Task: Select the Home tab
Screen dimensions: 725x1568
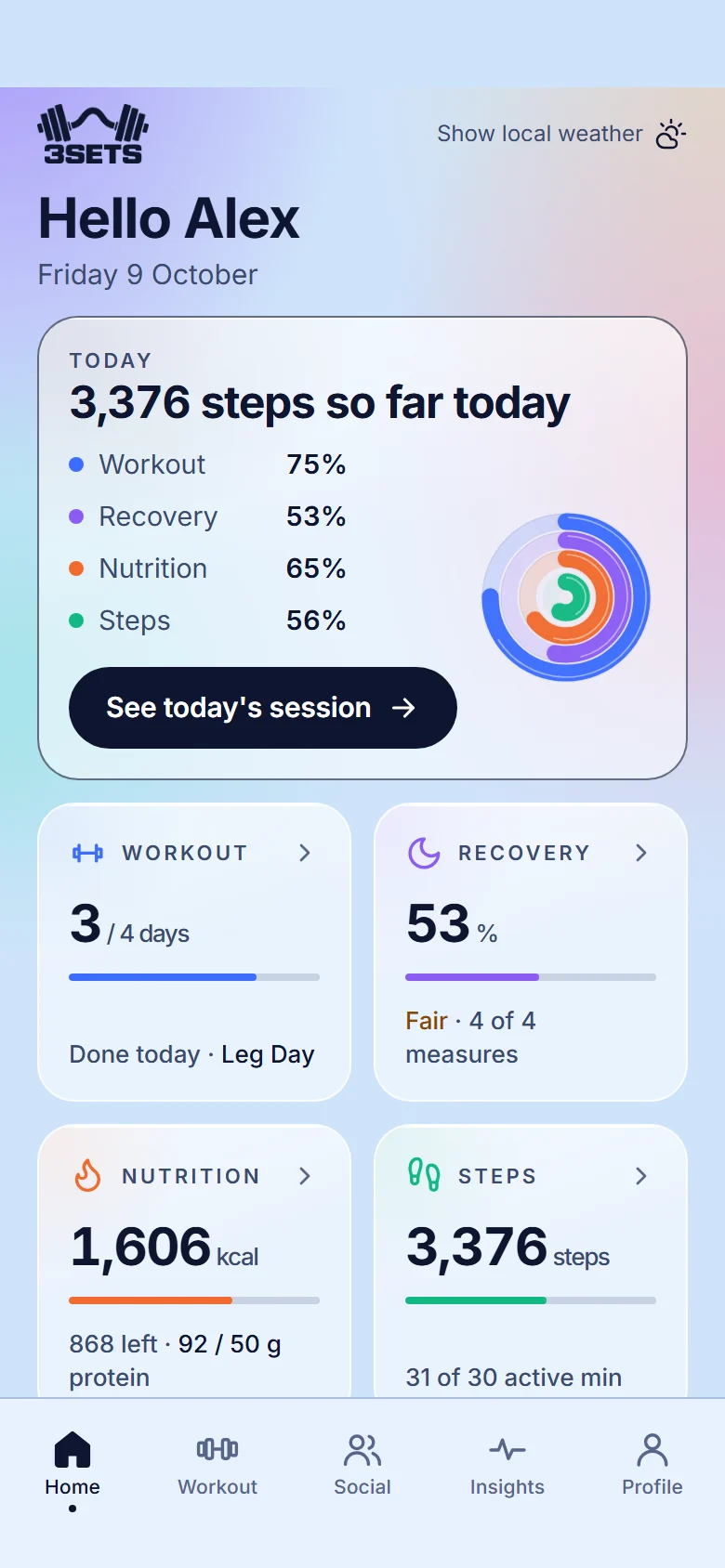Action: [x=72, y=1466]
